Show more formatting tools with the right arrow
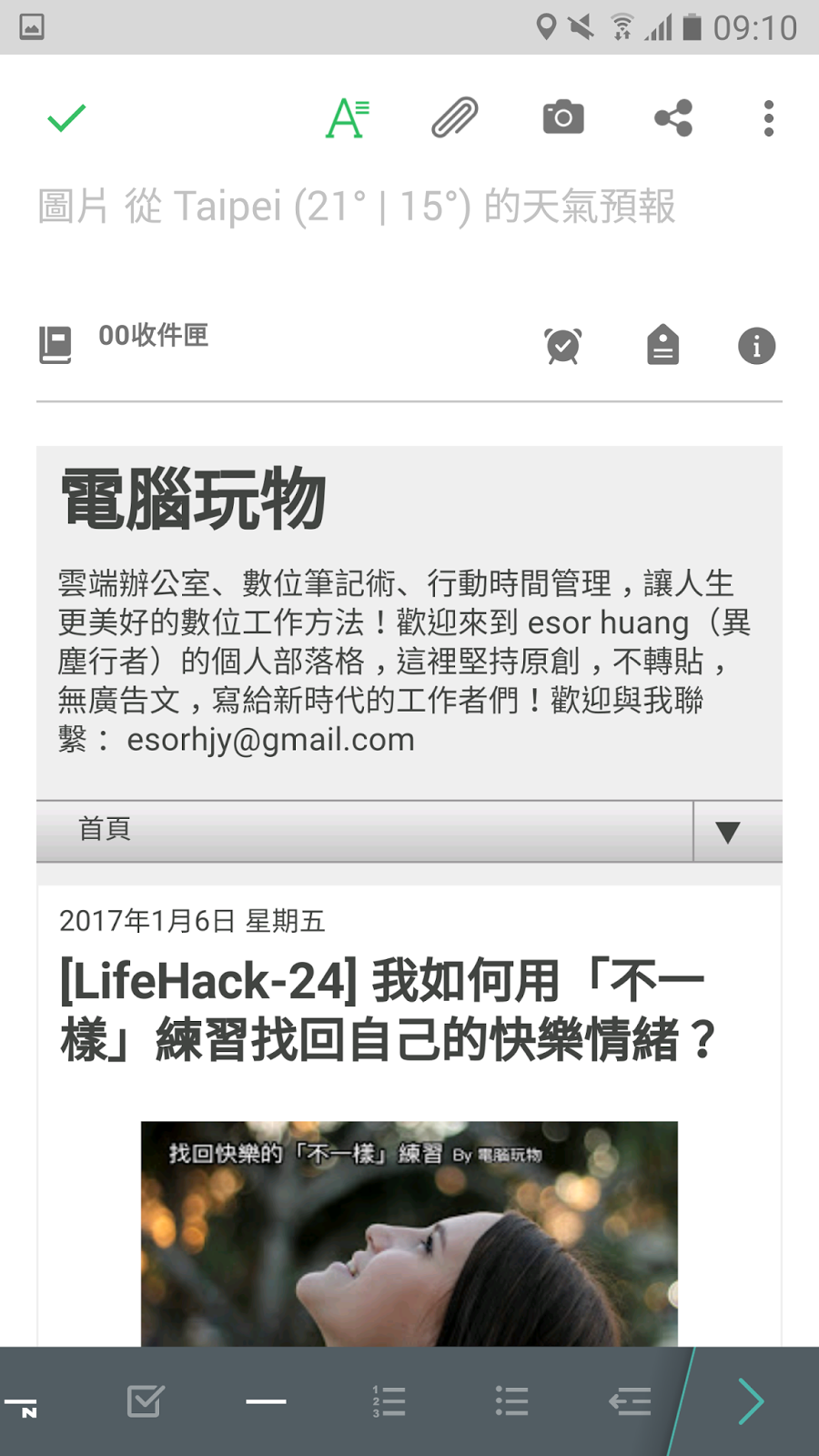The height and width of the screenshot is (1456, 819). coord(751,1401)
